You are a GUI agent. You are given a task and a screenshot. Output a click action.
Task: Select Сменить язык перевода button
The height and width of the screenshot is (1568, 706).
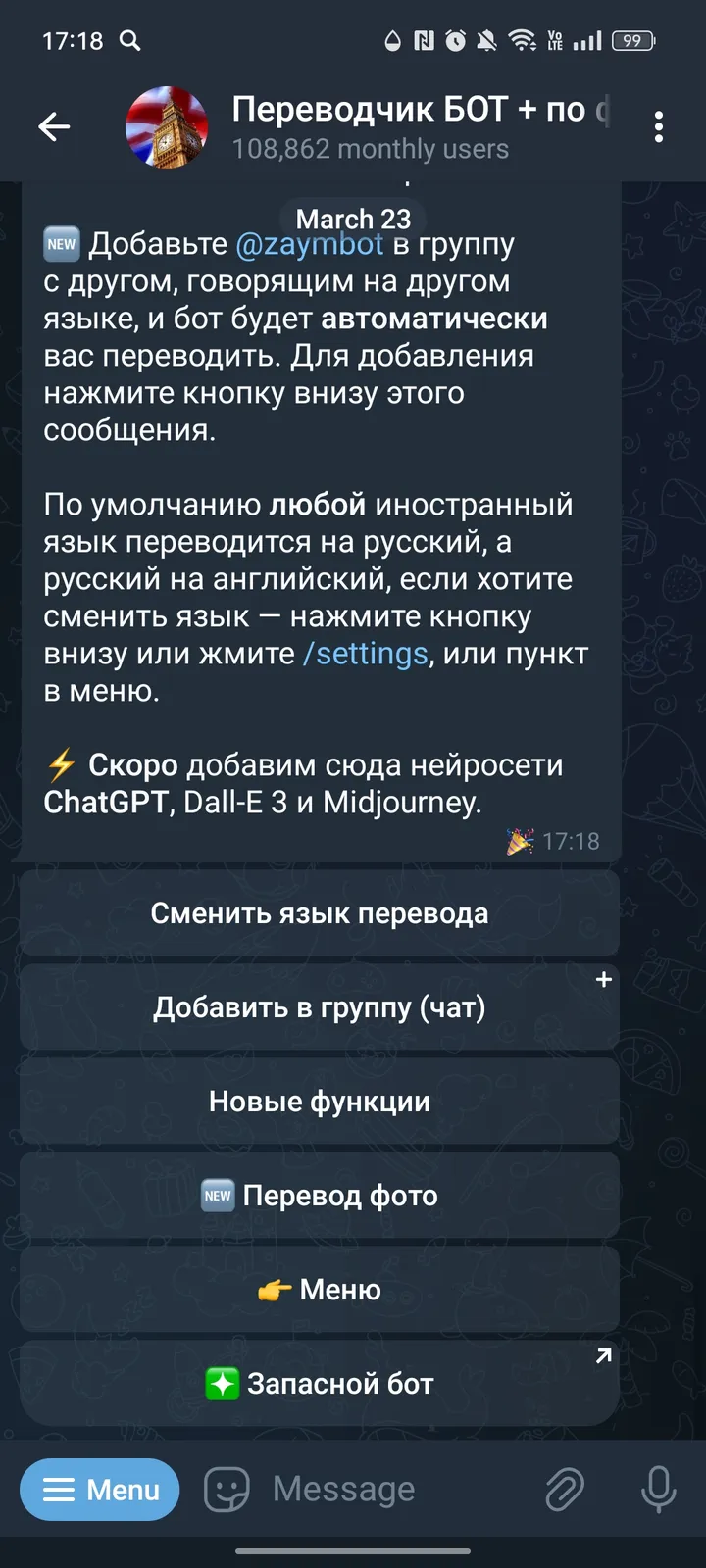point(320,913)
